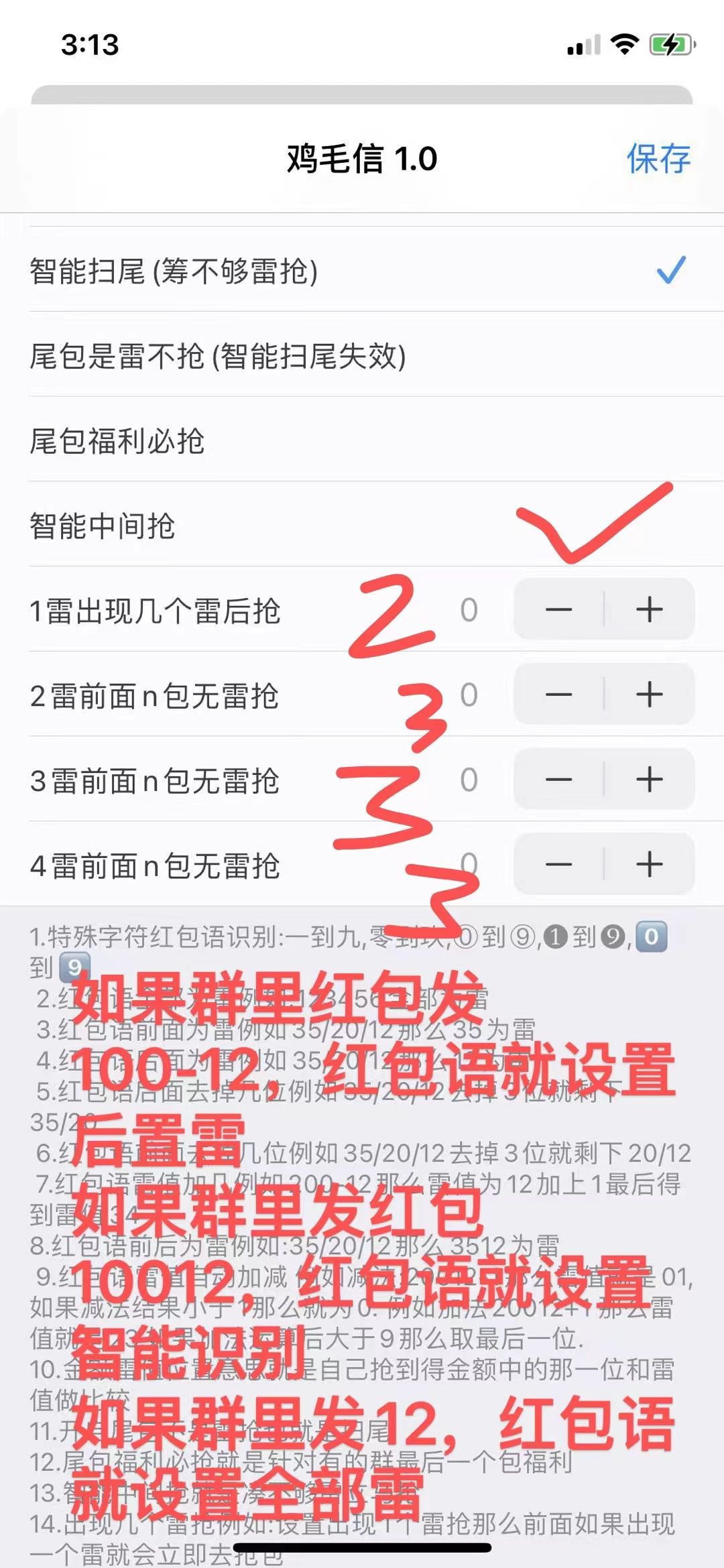724x1568 pixels.
Task: Uncheck 智能扫尾 (筹不够雷抢) option
Action: pos(362,271)
